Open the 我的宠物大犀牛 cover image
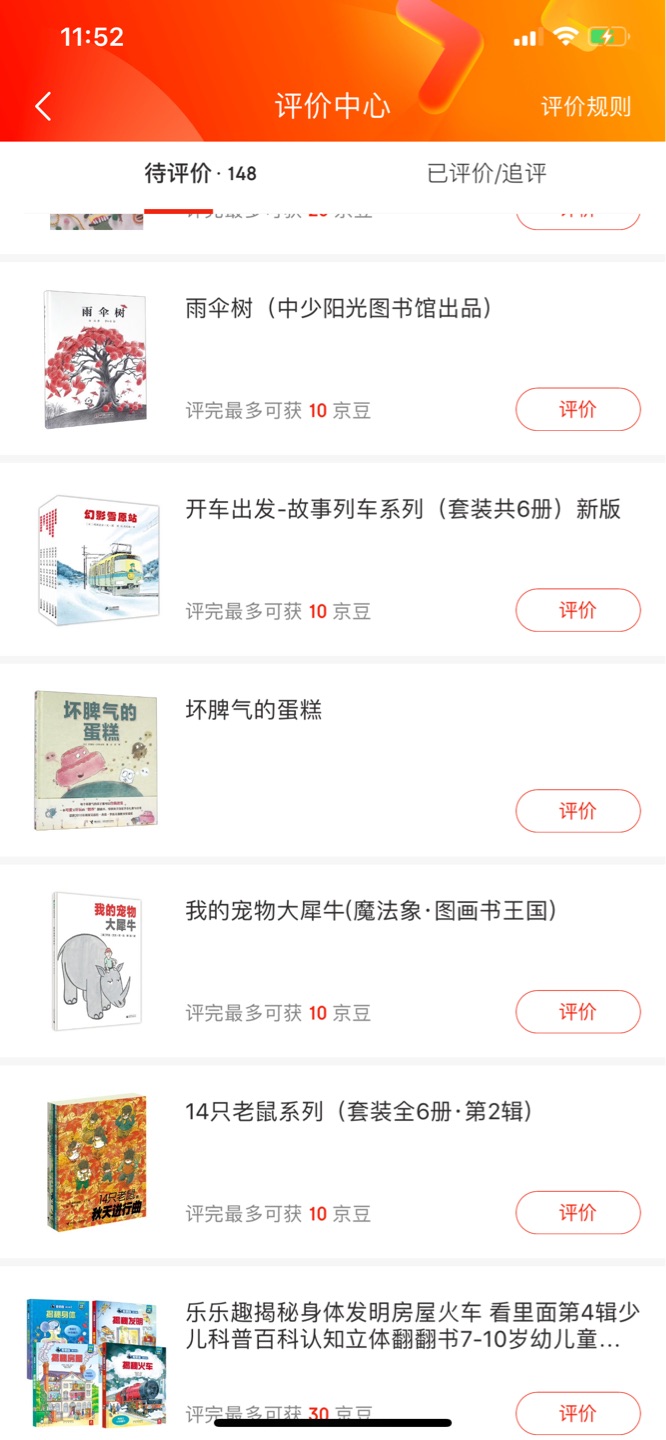This screenshot has width=666, height=1440. [95, 961]
